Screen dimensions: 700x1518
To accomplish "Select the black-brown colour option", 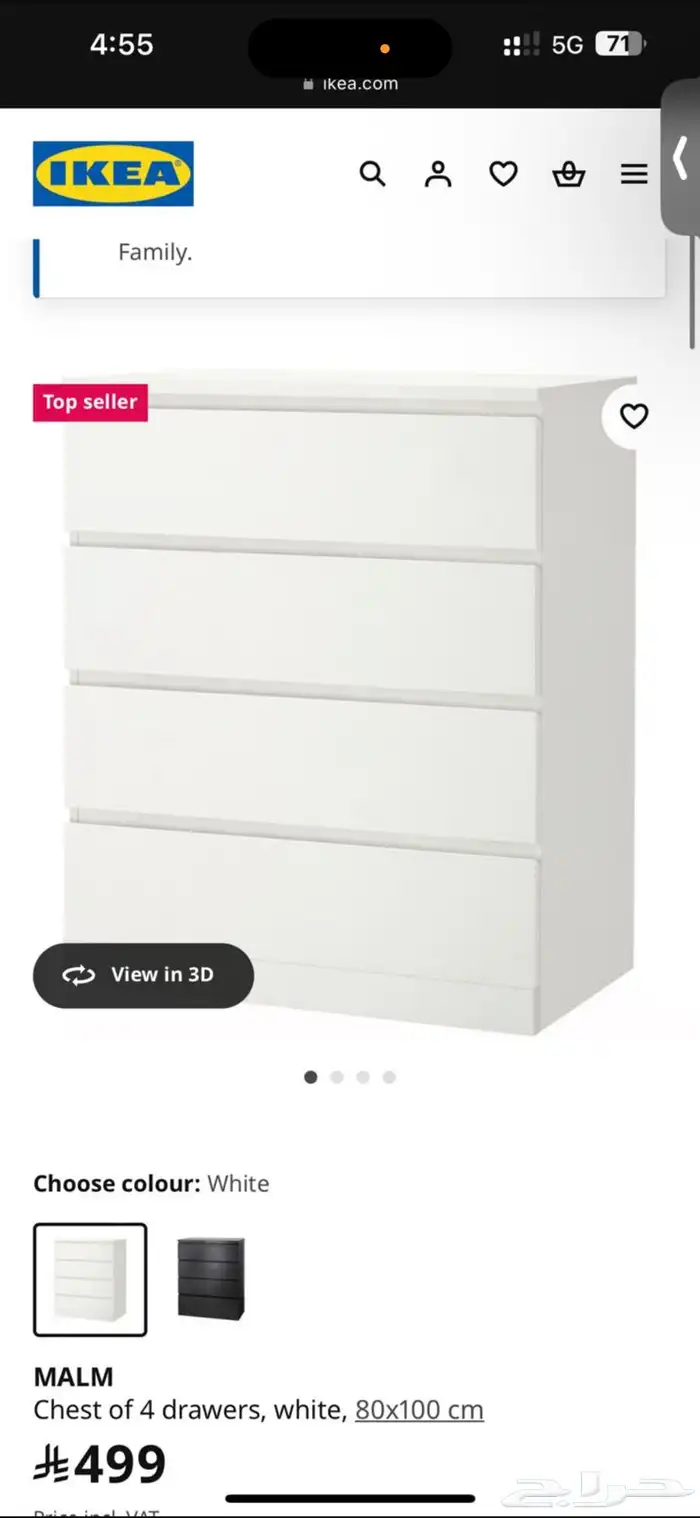I will (x=210, y=1279).
